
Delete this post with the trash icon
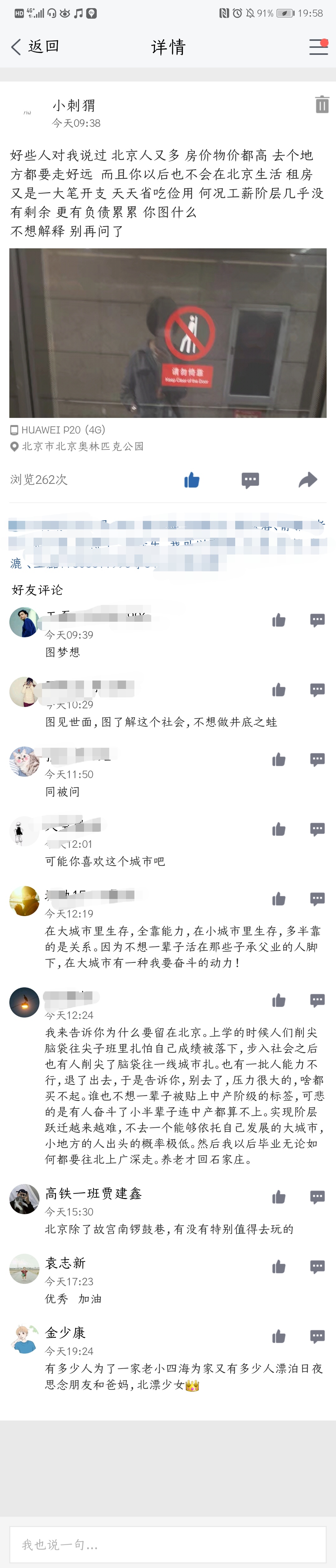(x=322, y=105)
